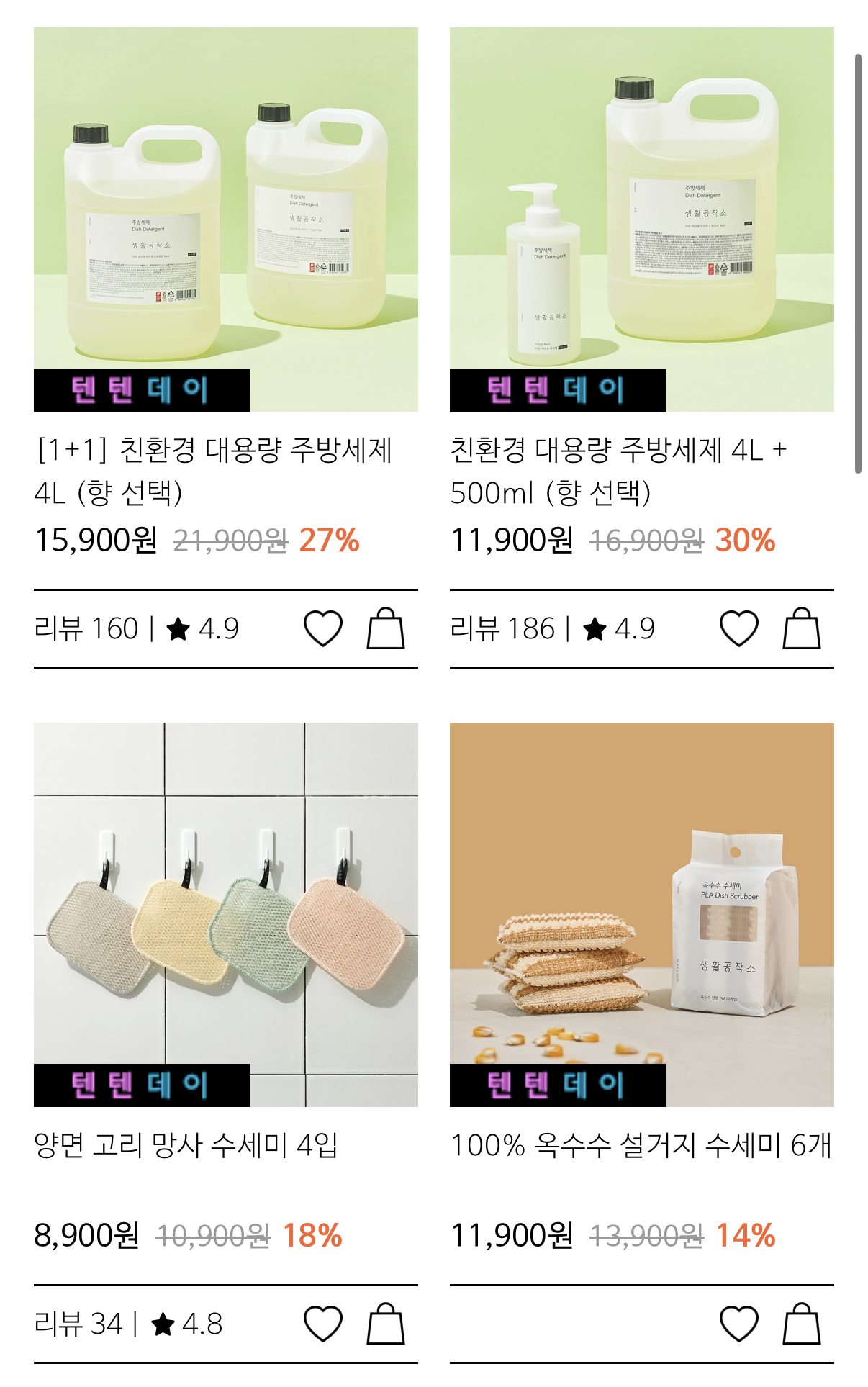
Task: Add 1+1 주방세제 4L to the cart
Action: pos(386,628)
